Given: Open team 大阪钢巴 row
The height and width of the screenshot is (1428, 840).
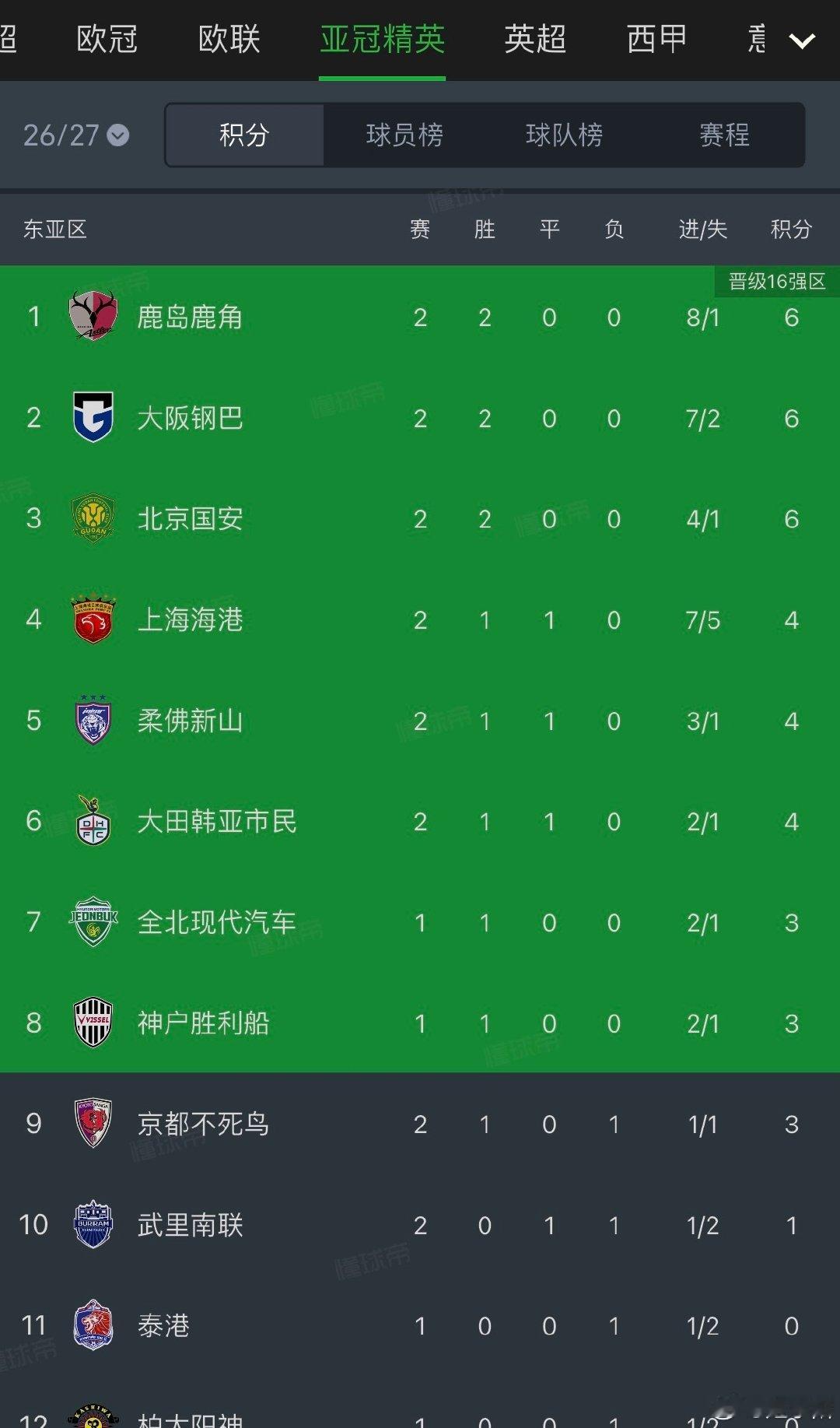Looking at the screenshot, I should coord(420,418).
